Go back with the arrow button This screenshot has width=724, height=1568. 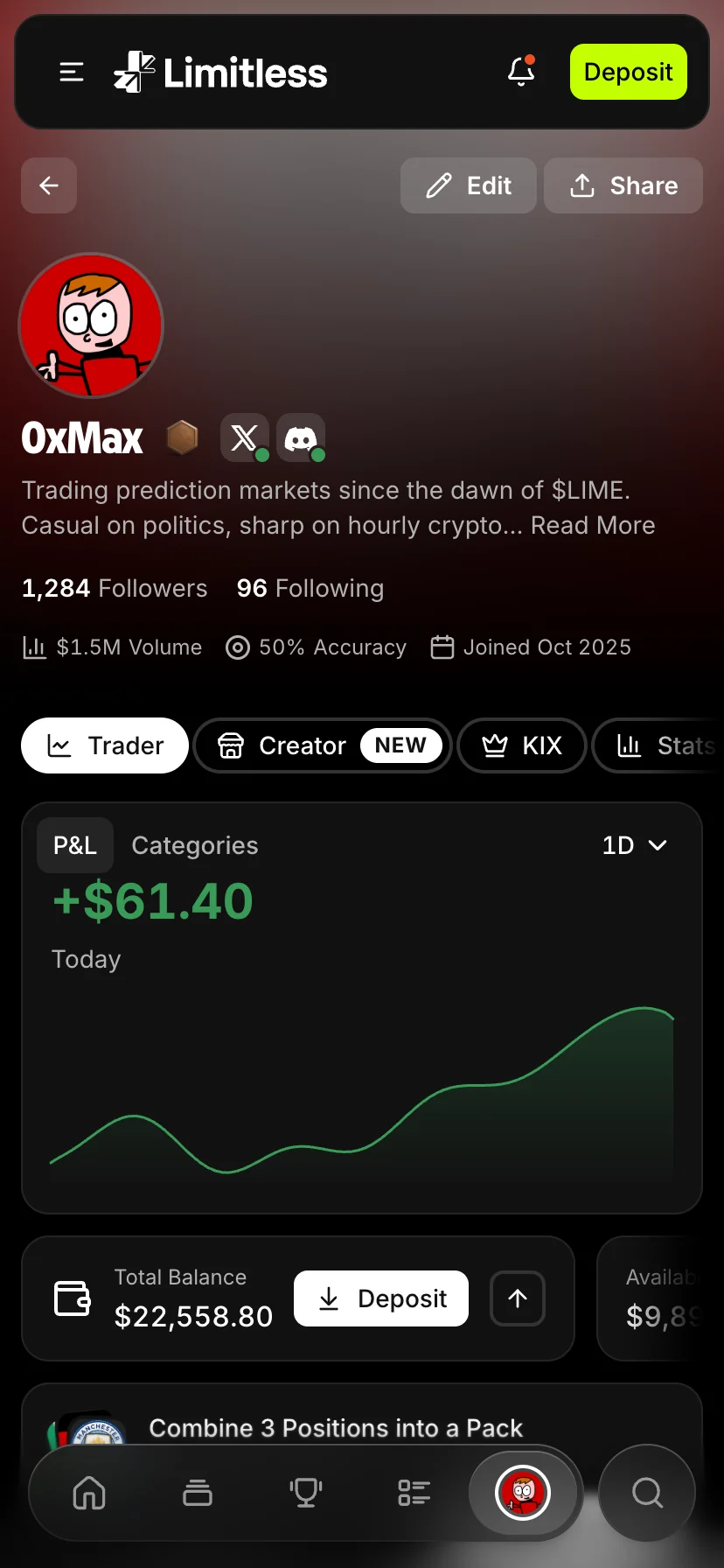point(49,185)
